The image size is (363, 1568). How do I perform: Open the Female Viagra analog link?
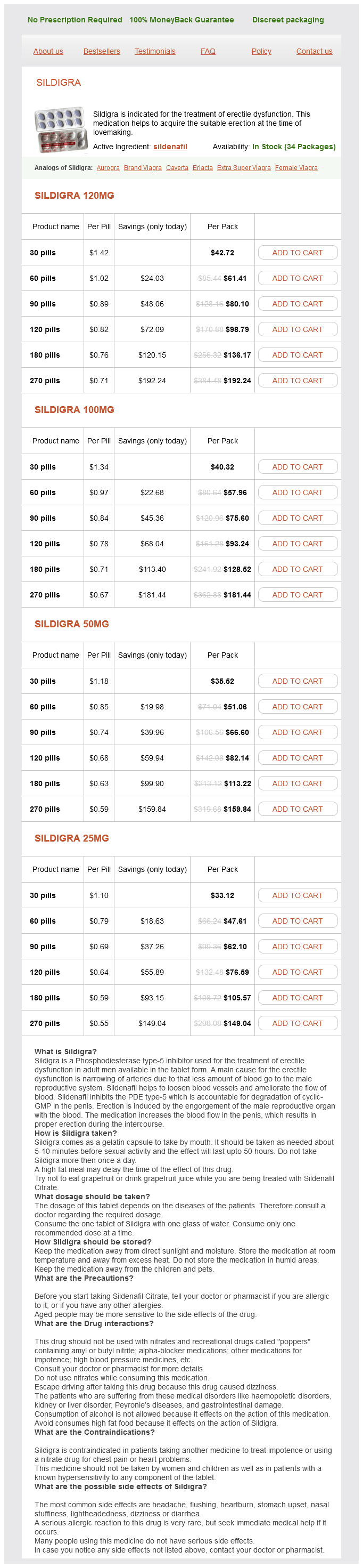point(295,168)
